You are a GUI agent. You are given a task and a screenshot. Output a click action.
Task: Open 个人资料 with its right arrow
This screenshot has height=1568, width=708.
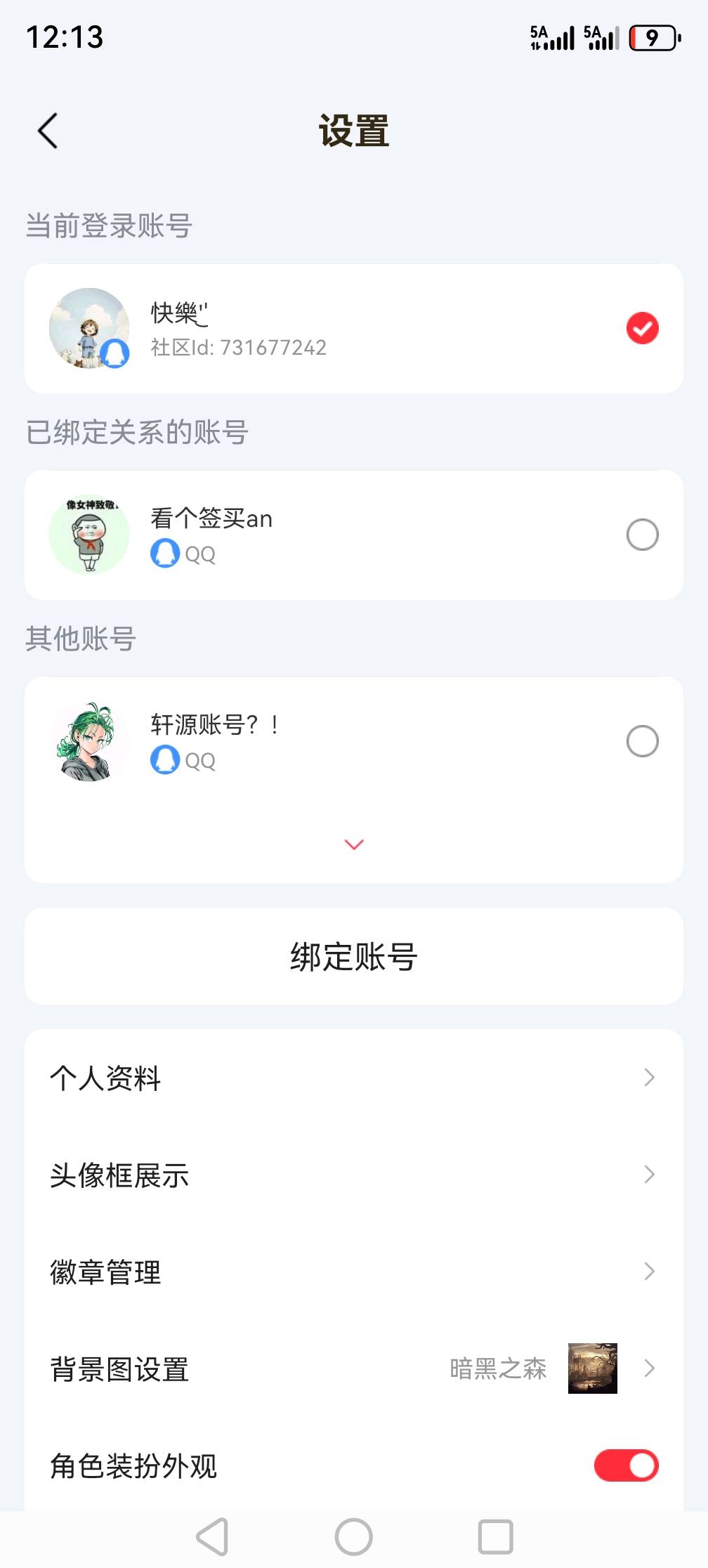[x=650, y=1079]
